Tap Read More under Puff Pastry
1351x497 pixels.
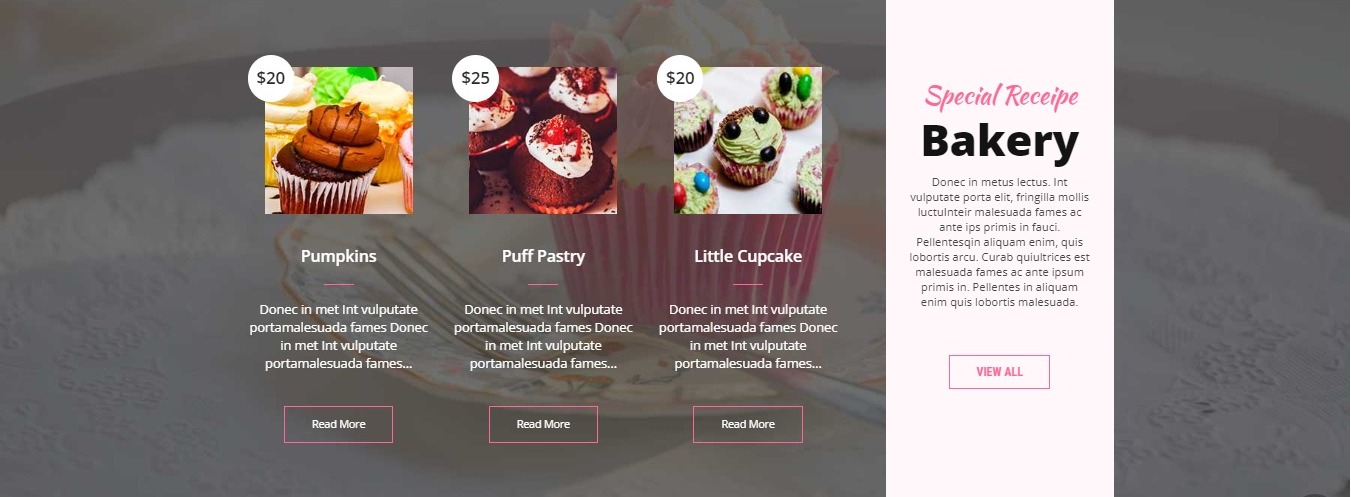(x=543, y=424)
